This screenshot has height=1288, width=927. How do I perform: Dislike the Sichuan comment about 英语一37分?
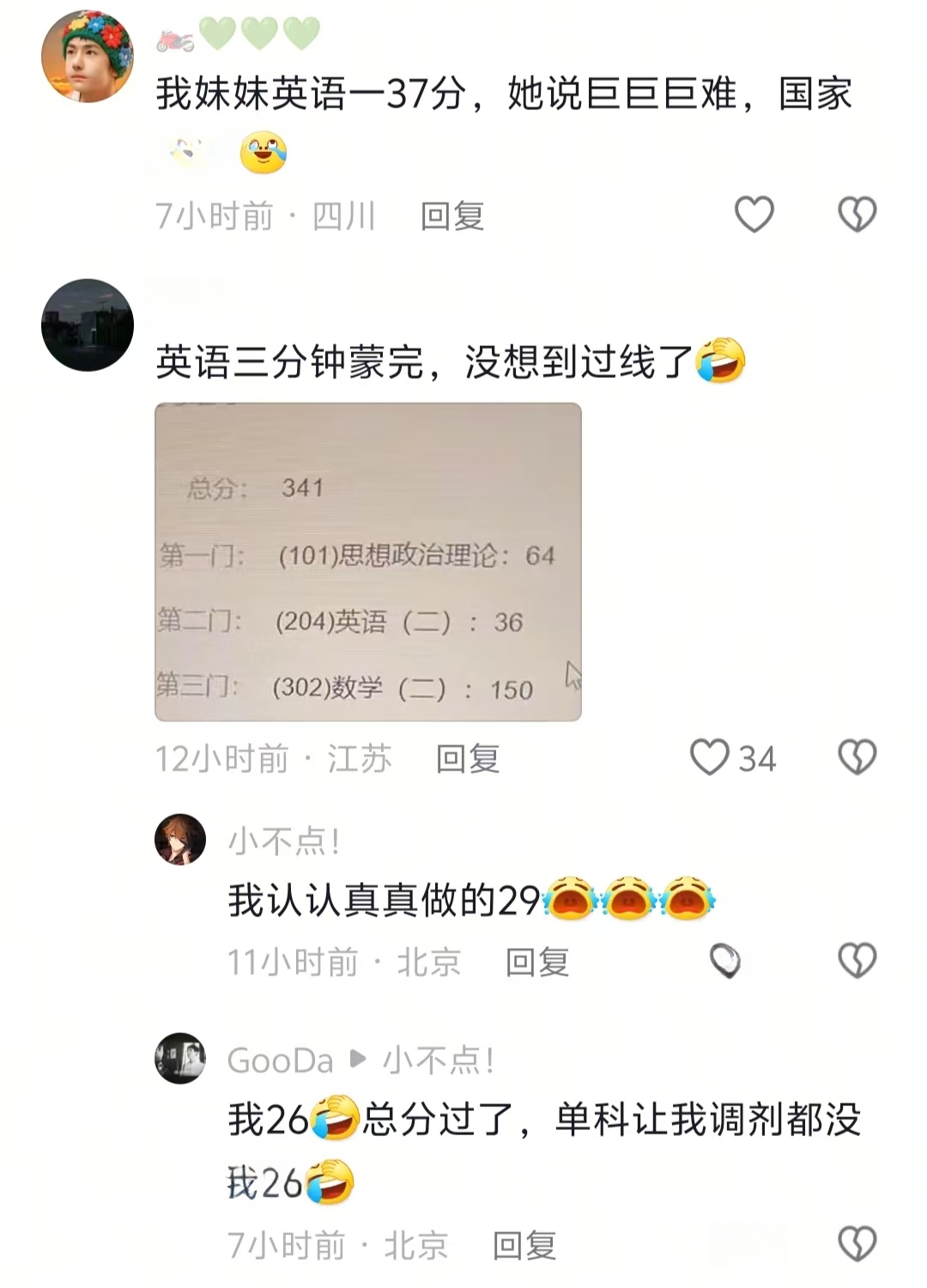[x=857, y=215]
